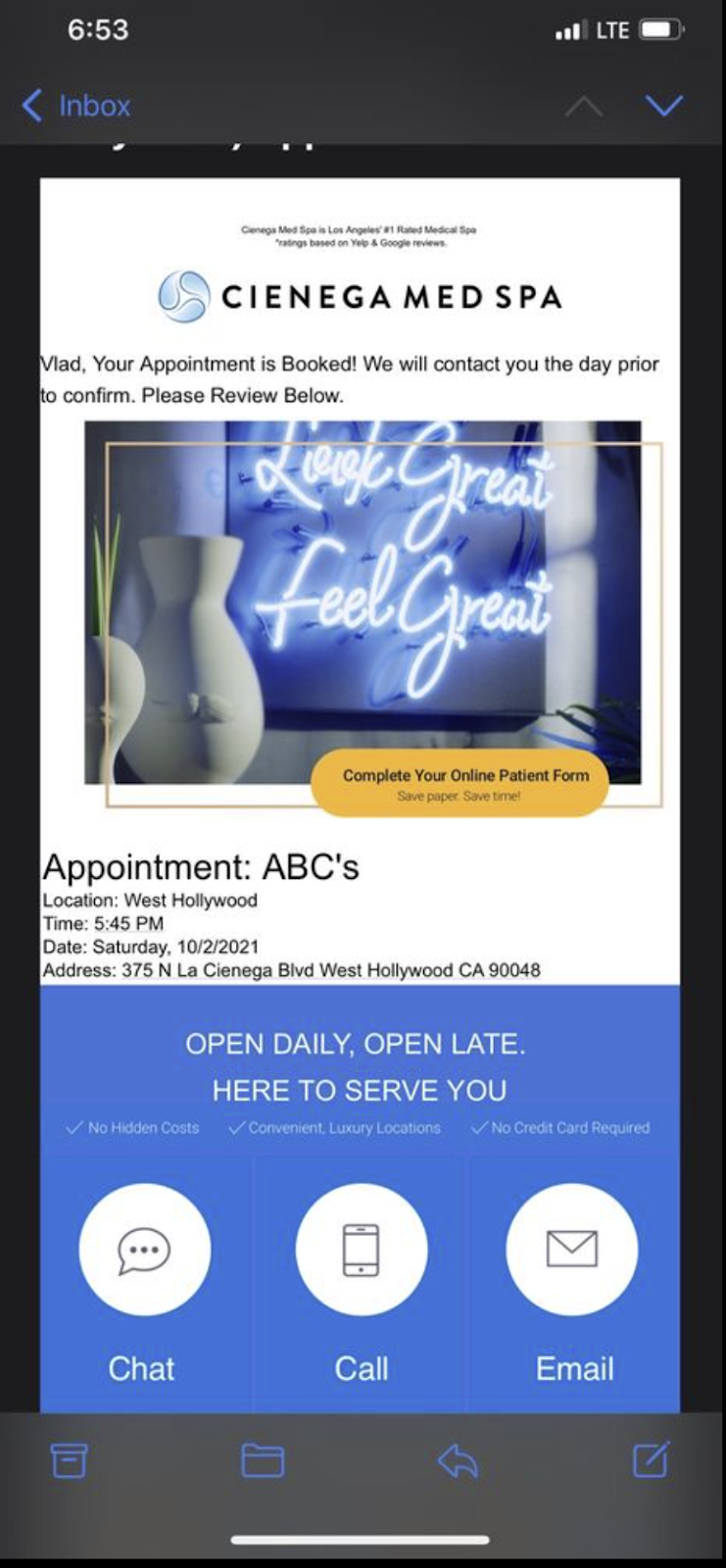The image size is (726, 1568).
Task: Archive this email
Action: 69,1460
